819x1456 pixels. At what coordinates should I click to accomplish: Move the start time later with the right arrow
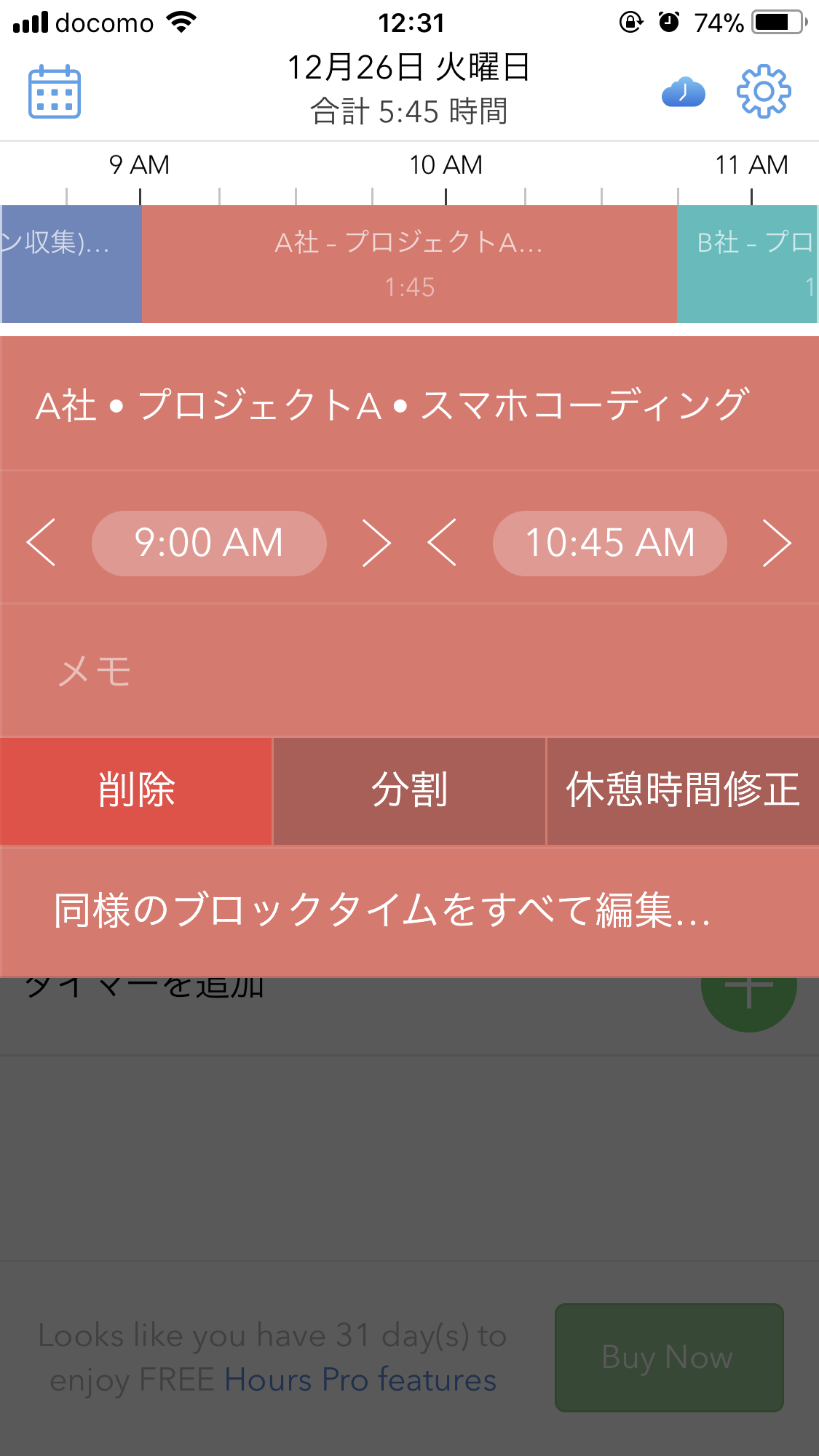pos(376,543)
